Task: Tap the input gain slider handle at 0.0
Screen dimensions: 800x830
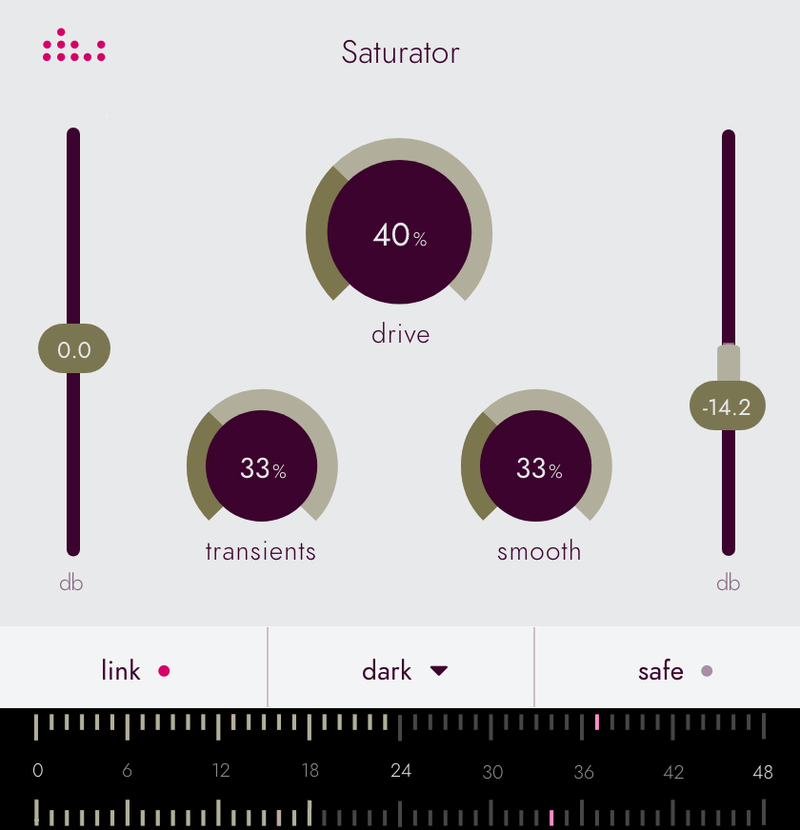Action: 74,350
